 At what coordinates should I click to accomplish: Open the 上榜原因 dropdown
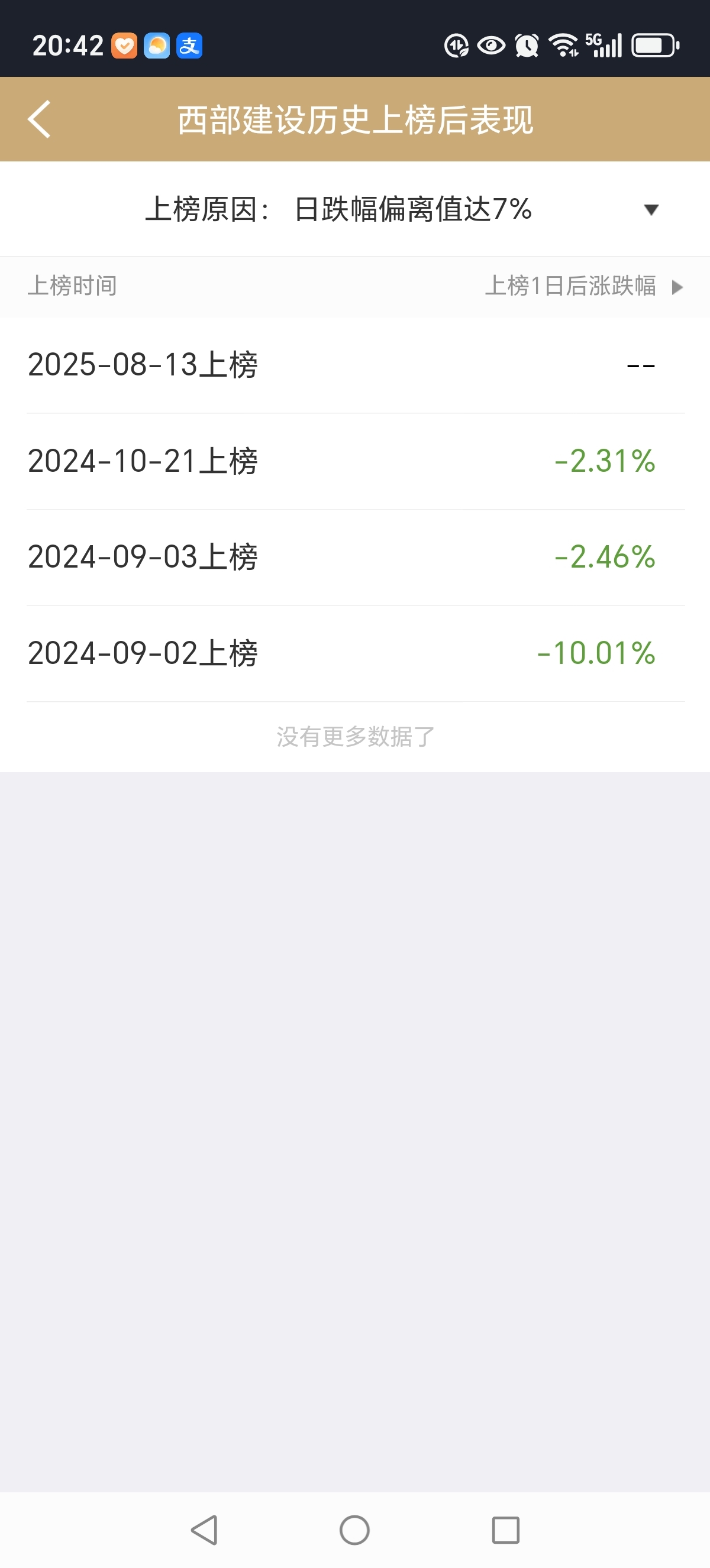[x=355, y=209]
